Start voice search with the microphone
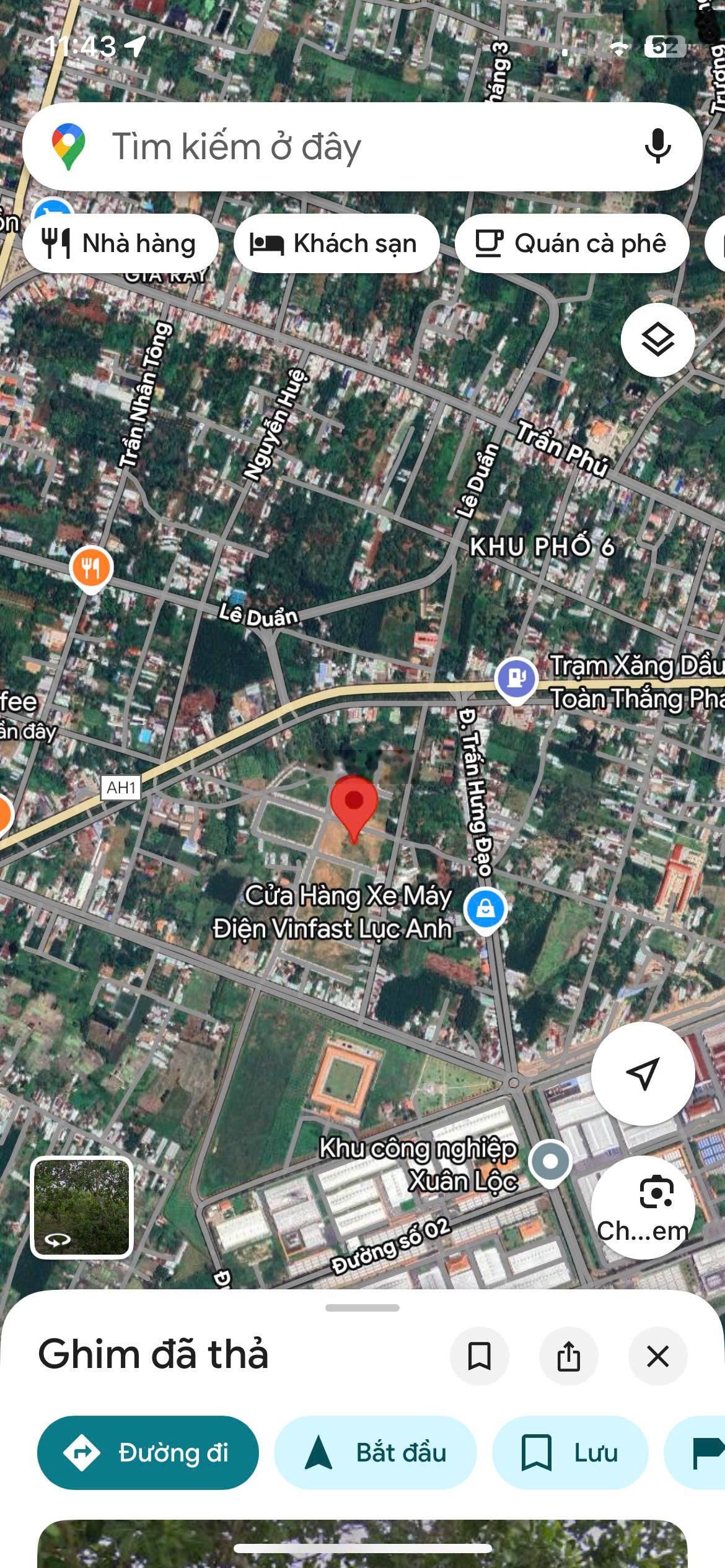The image size is (725, 1568). click(x=657, y=147)
